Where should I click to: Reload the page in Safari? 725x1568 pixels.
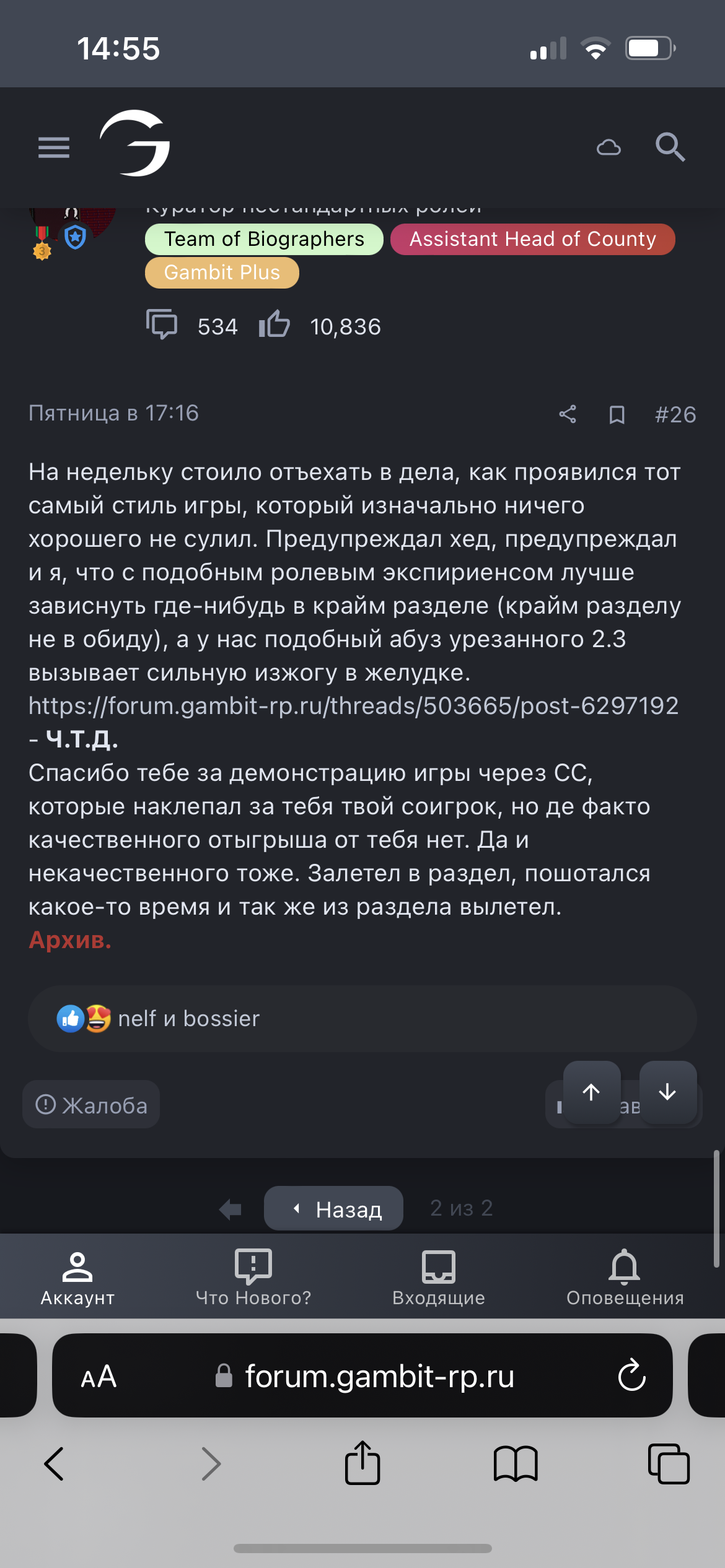(x=632, y=1376)
